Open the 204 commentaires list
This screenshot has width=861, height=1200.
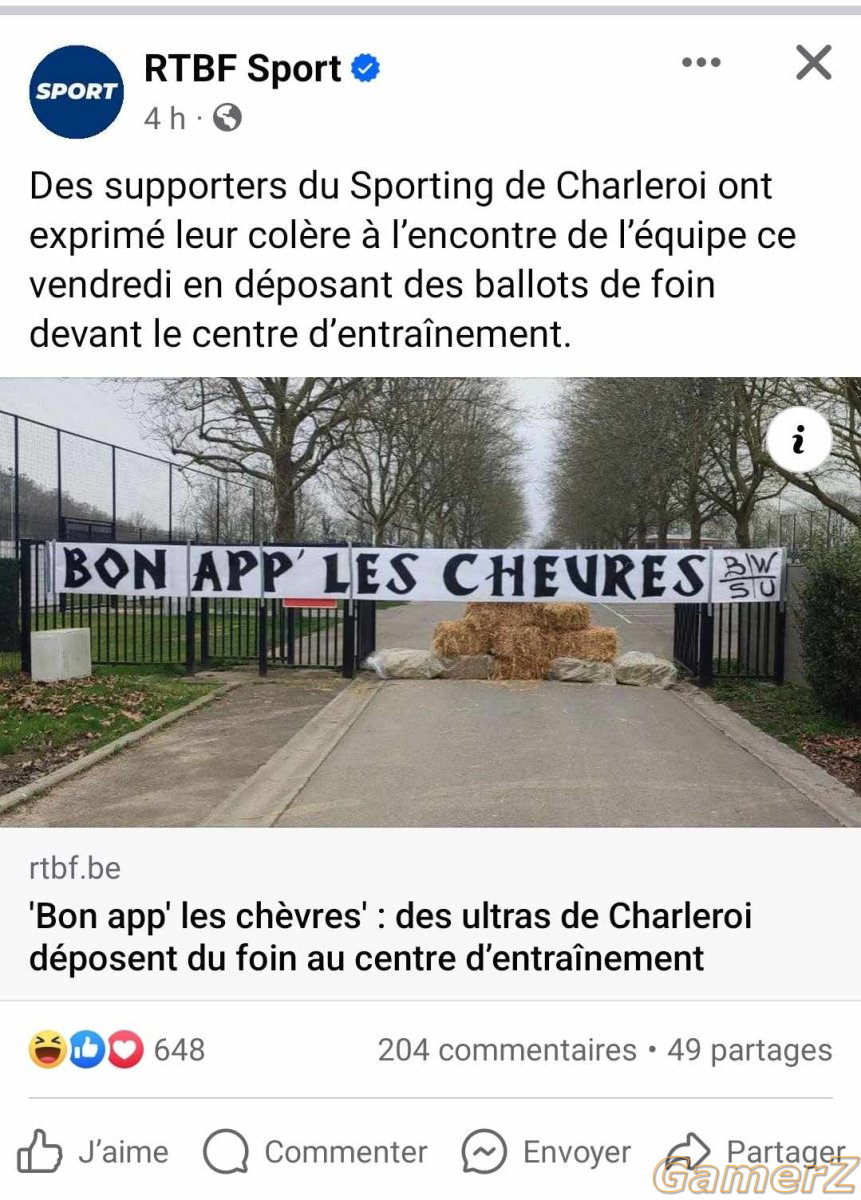(506, 1050)
